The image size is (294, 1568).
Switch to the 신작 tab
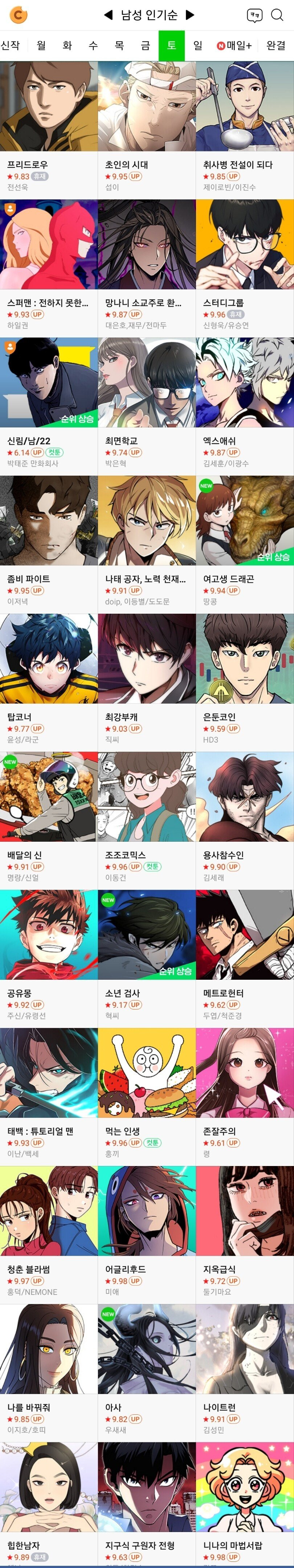(11, 46)
